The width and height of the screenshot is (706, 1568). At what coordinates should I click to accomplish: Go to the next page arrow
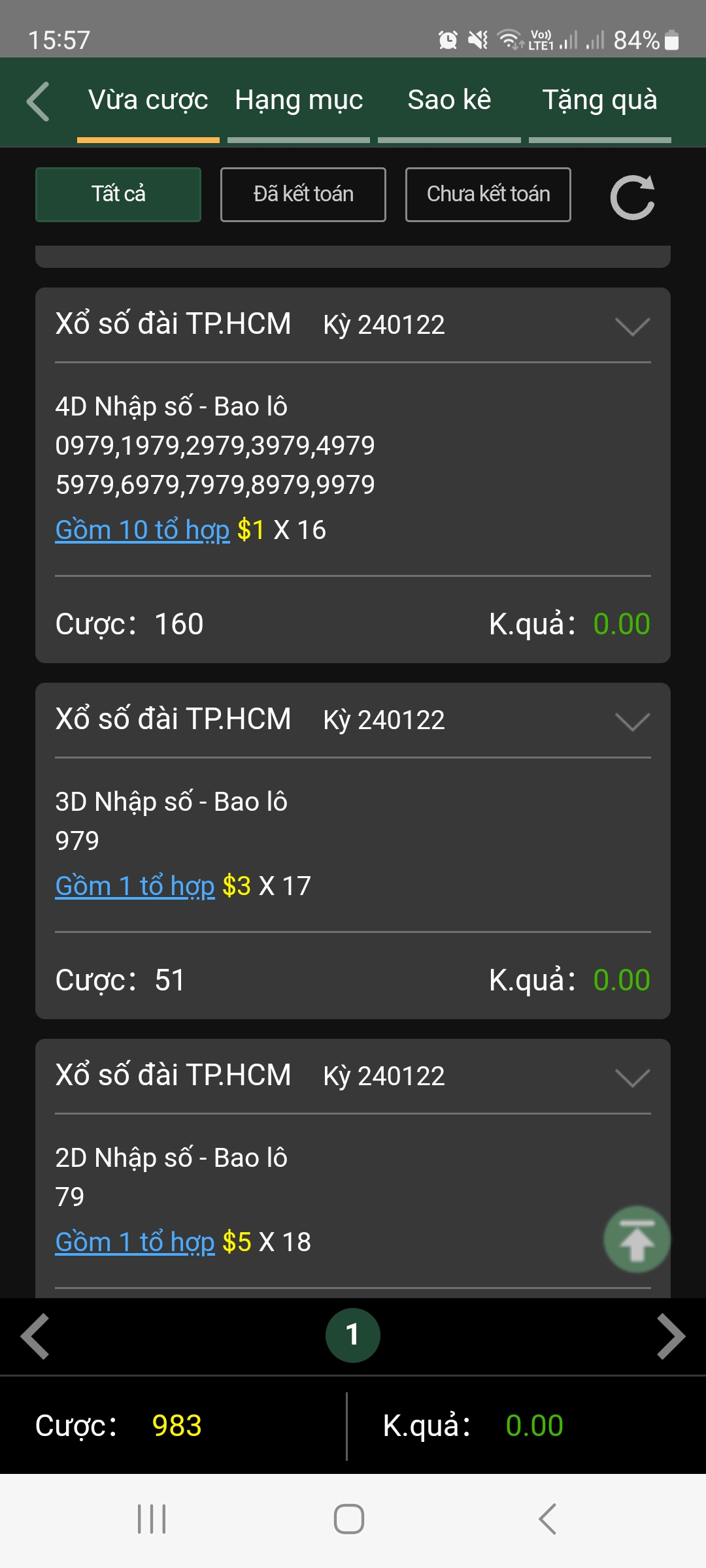point(671,1336)
